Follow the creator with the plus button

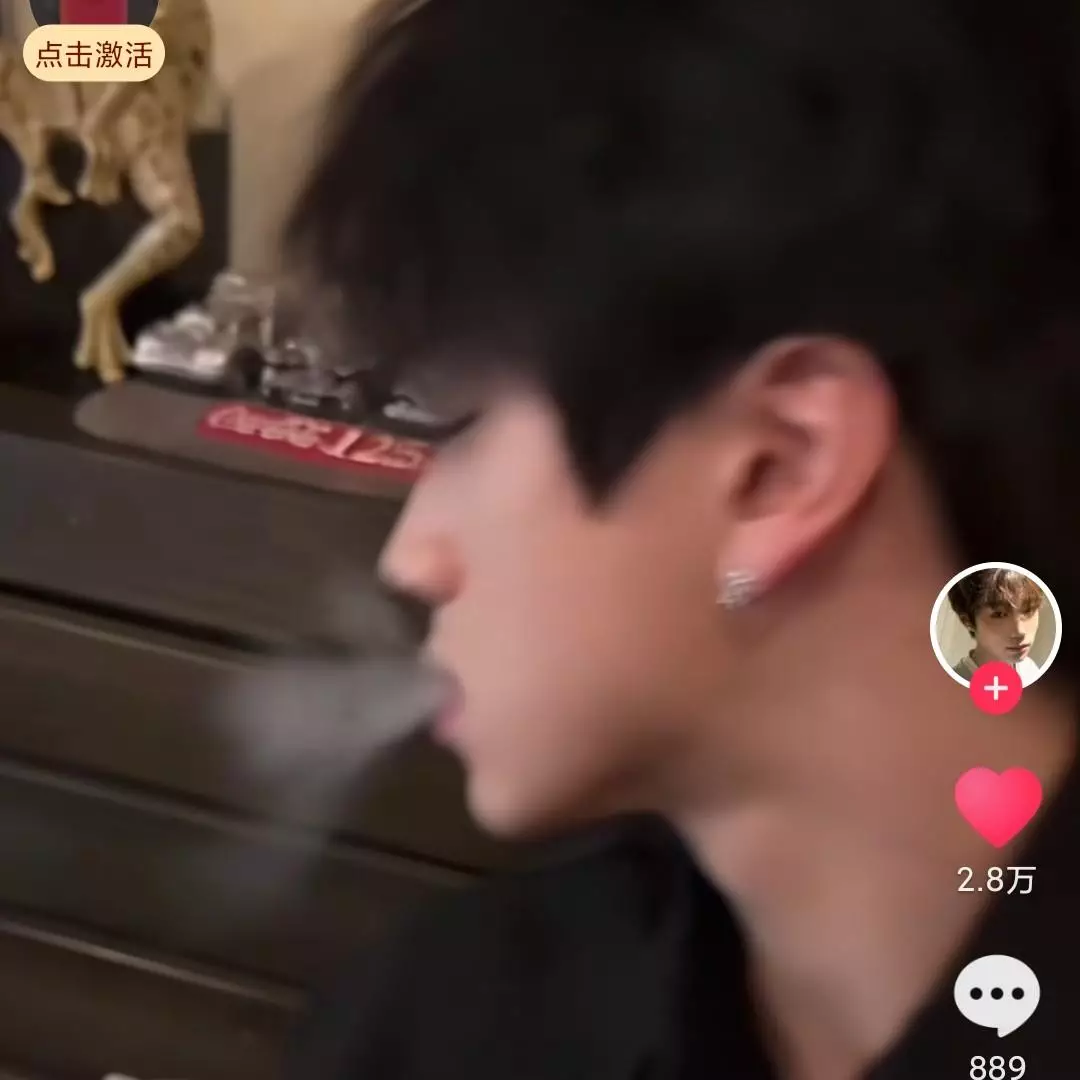point(995,690)
